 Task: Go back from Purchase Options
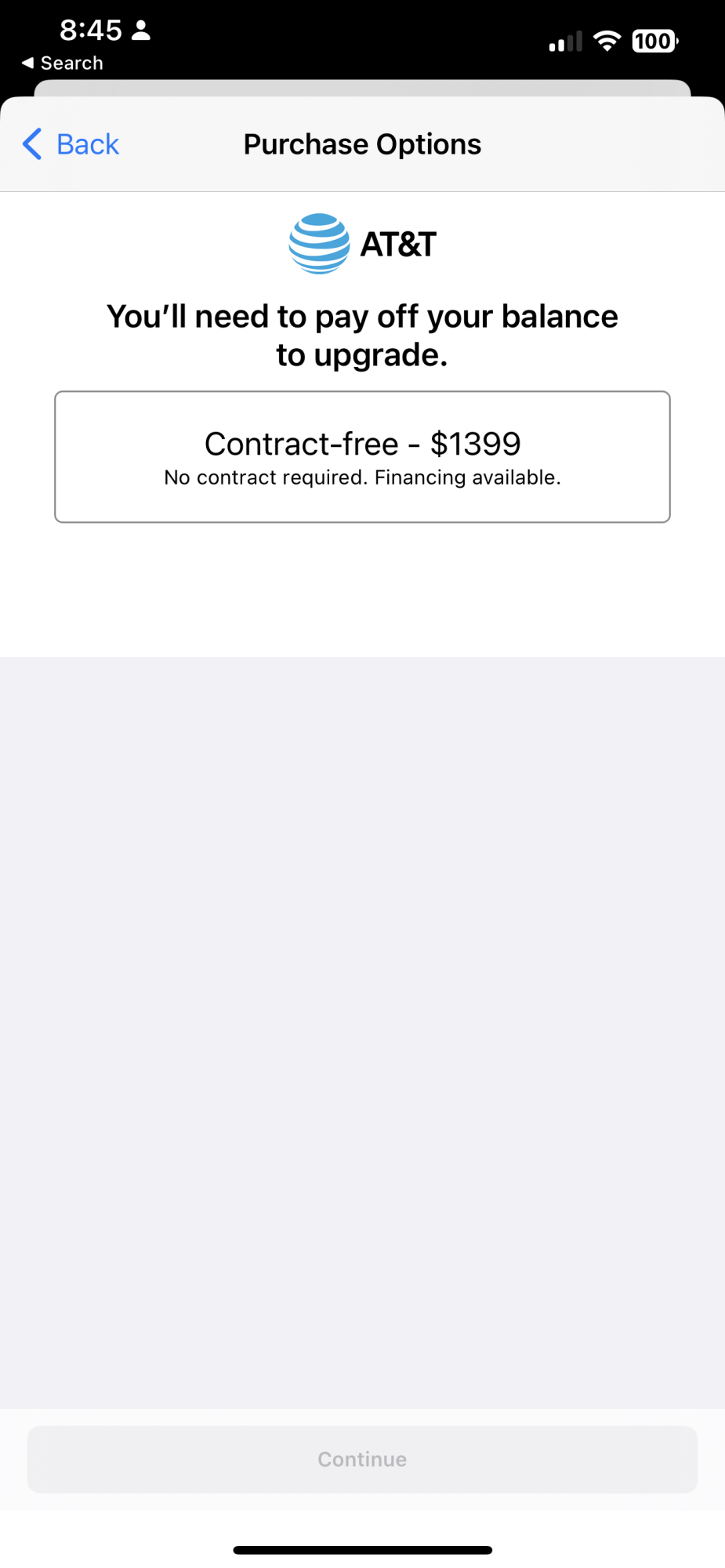click(71, 144)
